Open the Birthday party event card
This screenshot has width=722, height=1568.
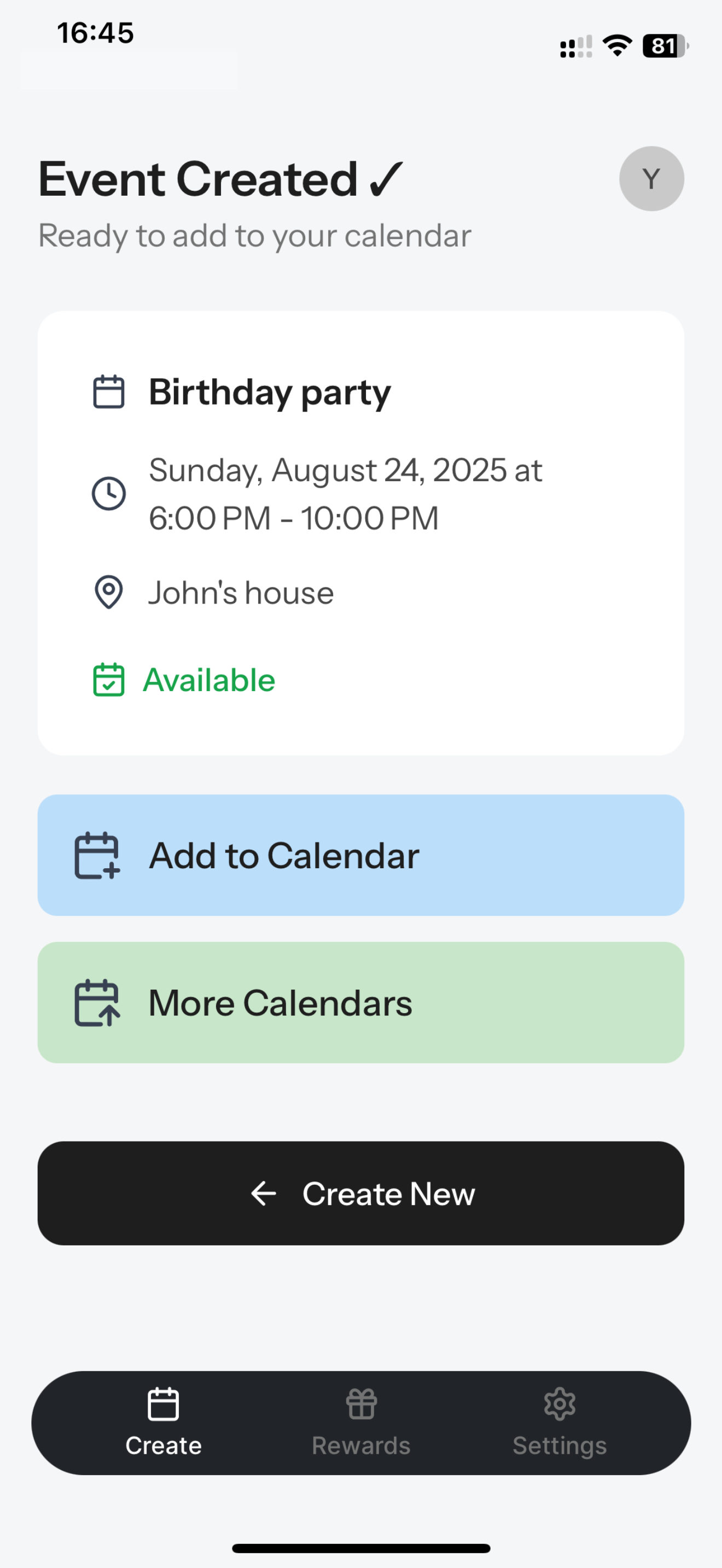point(361,533)
